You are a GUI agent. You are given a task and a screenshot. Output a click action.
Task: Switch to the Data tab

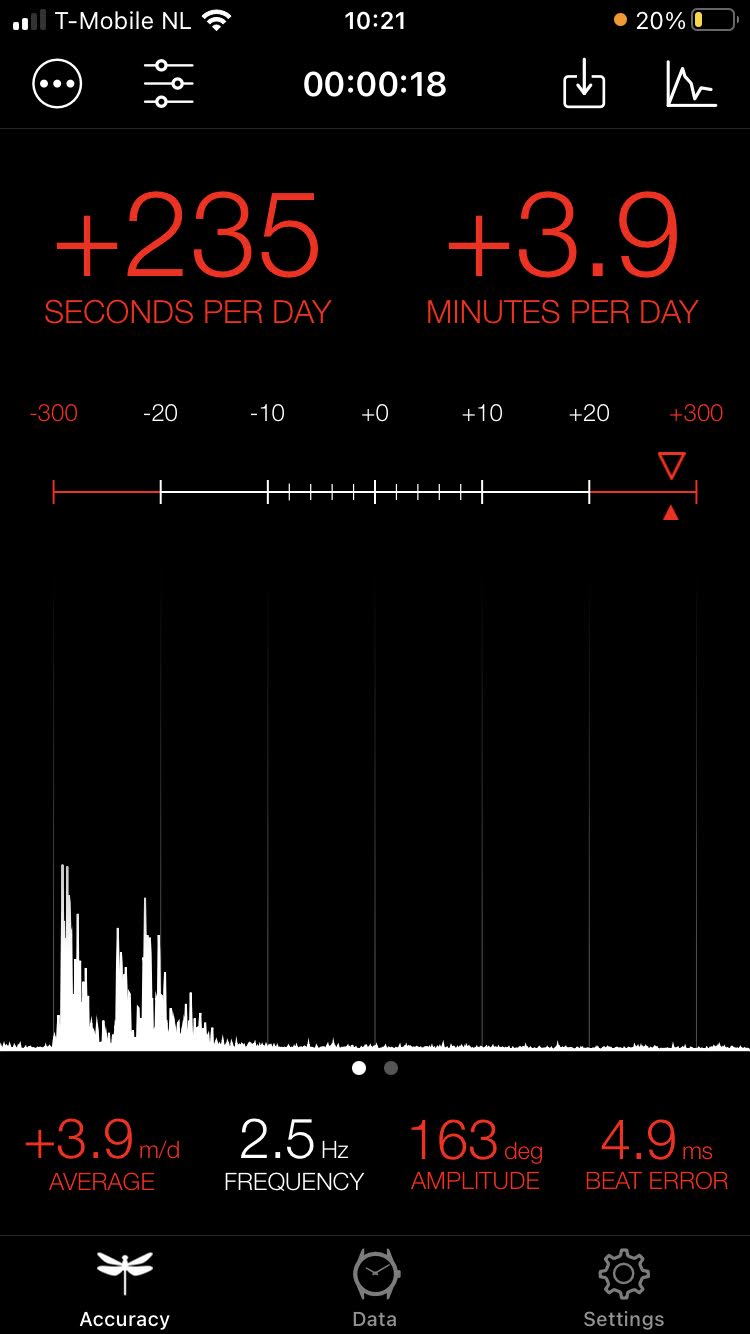pos(375,1289)
